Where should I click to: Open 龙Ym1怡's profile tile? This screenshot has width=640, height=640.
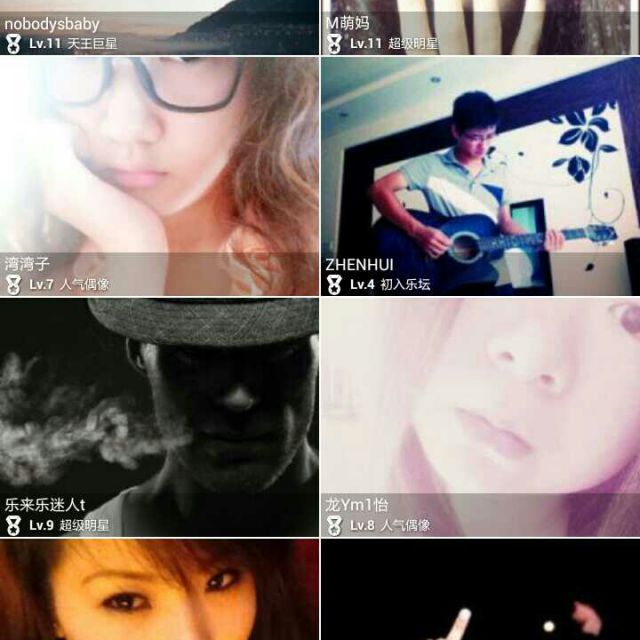(480, 417)
